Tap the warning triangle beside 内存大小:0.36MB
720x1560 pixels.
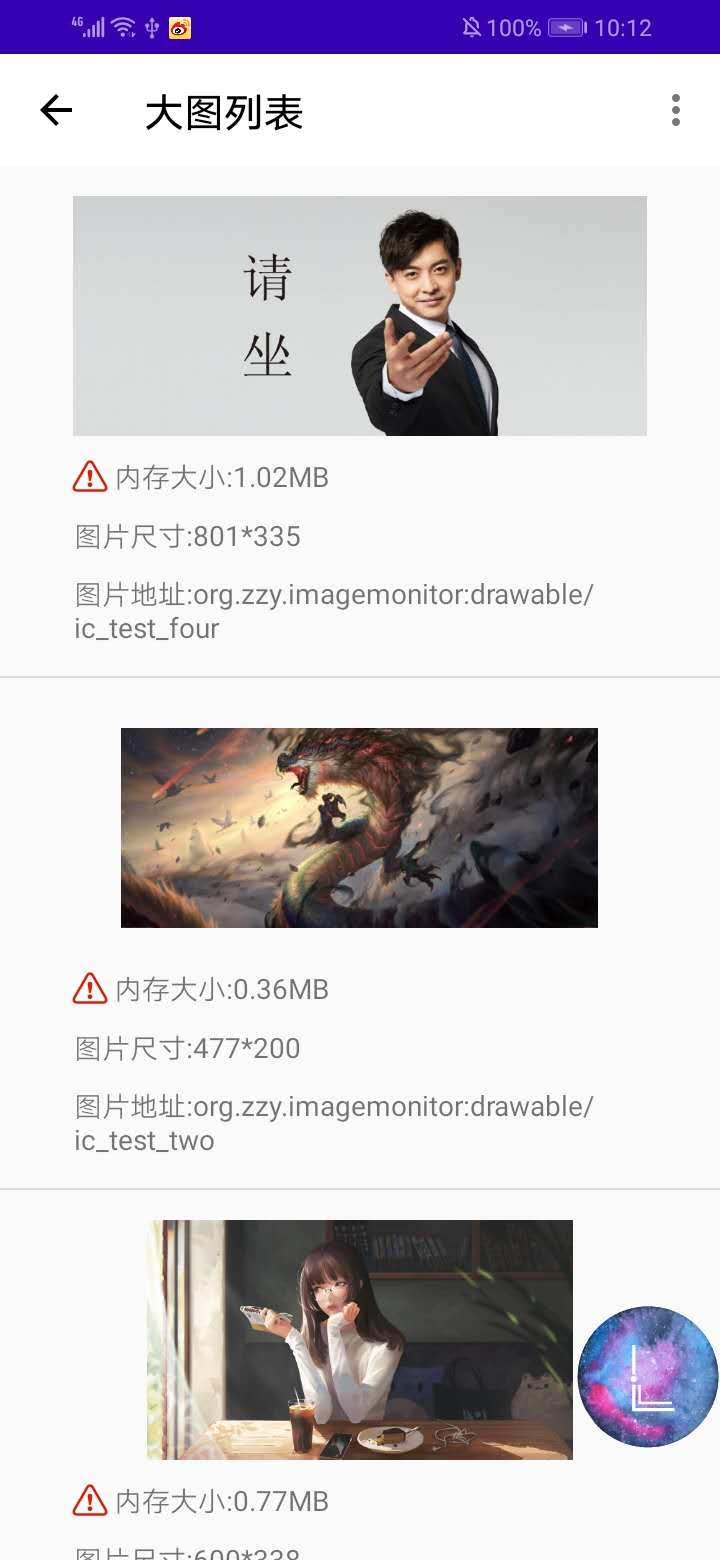[x=89, y=989]
